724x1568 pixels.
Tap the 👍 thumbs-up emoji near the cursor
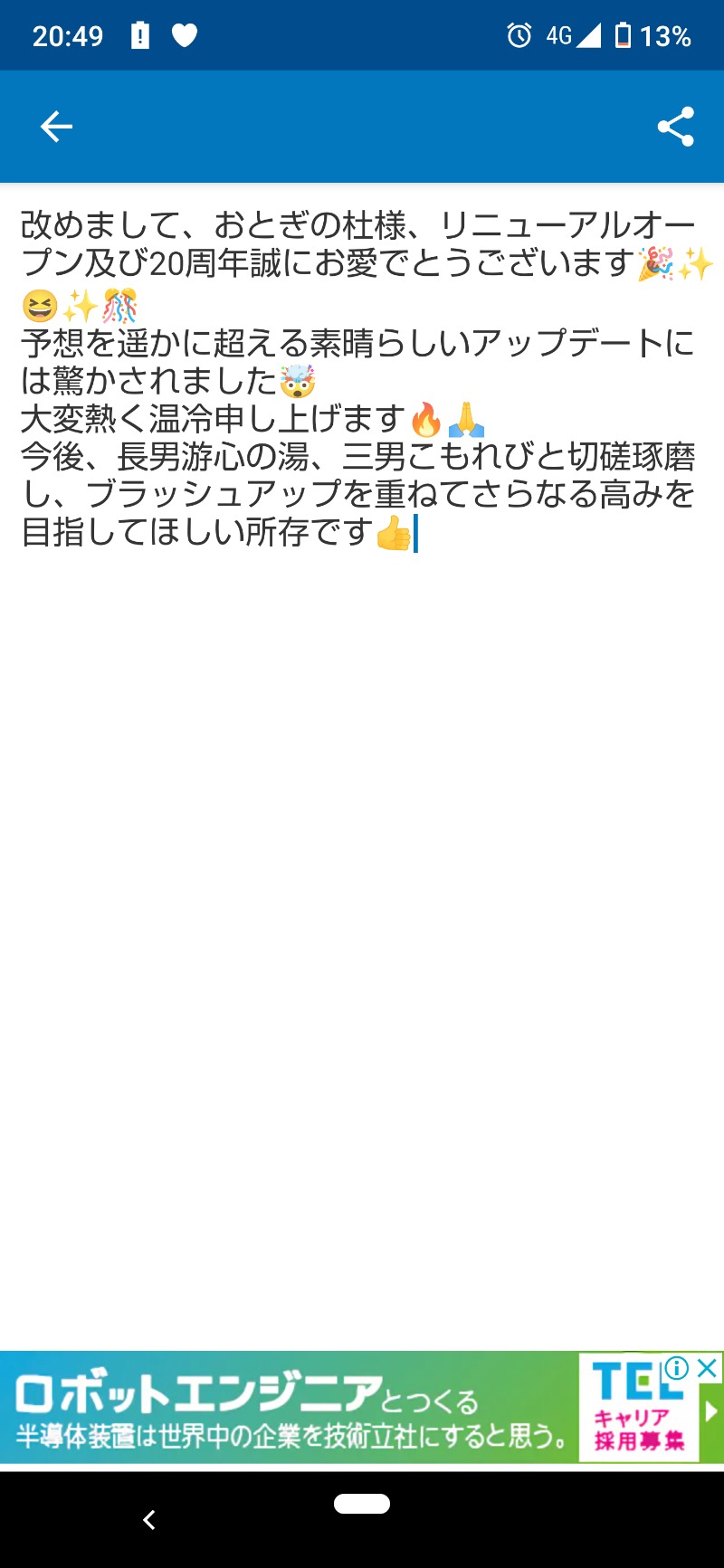point(392,533)
